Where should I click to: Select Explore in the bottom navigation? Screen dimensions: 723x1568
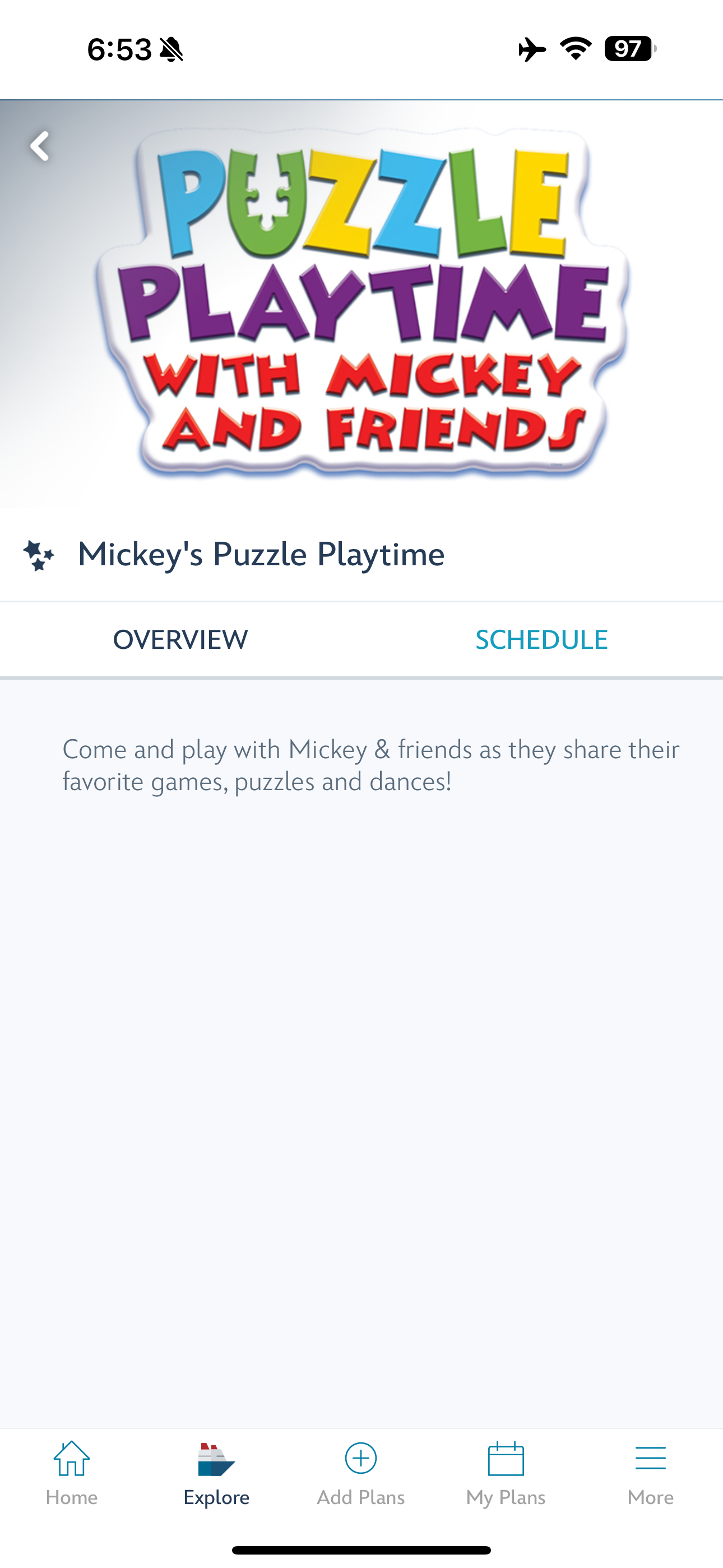click(217, 1473)
